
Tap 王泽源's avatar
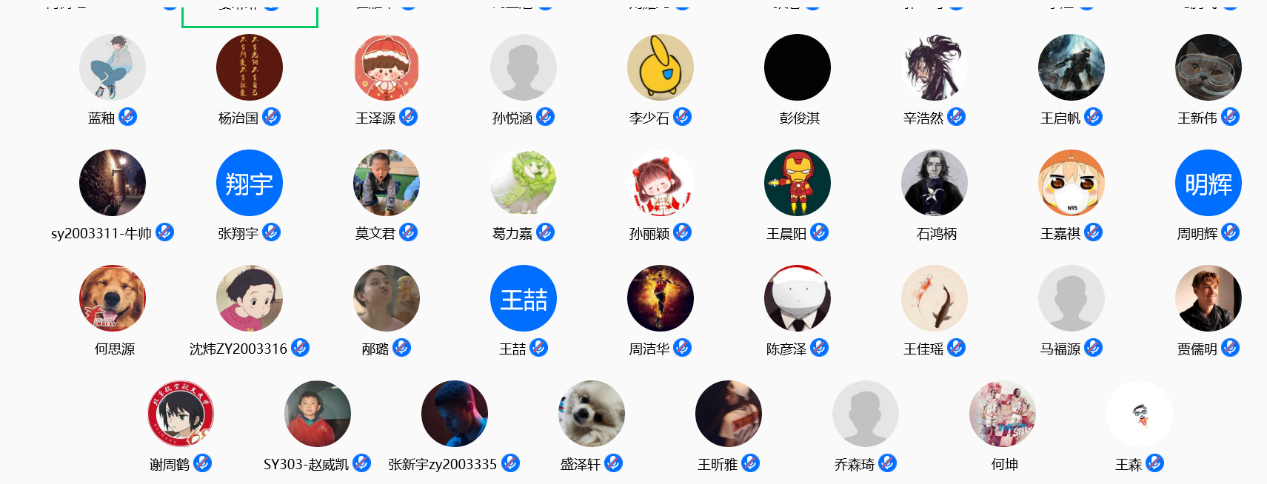point(386,68)
